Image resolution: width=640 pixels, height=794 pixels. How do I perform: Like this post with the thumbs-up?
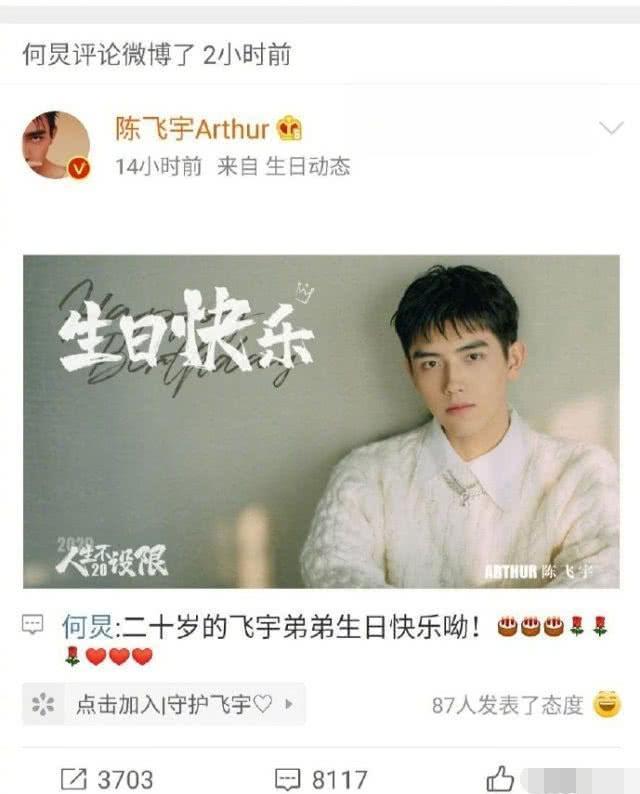500,778
